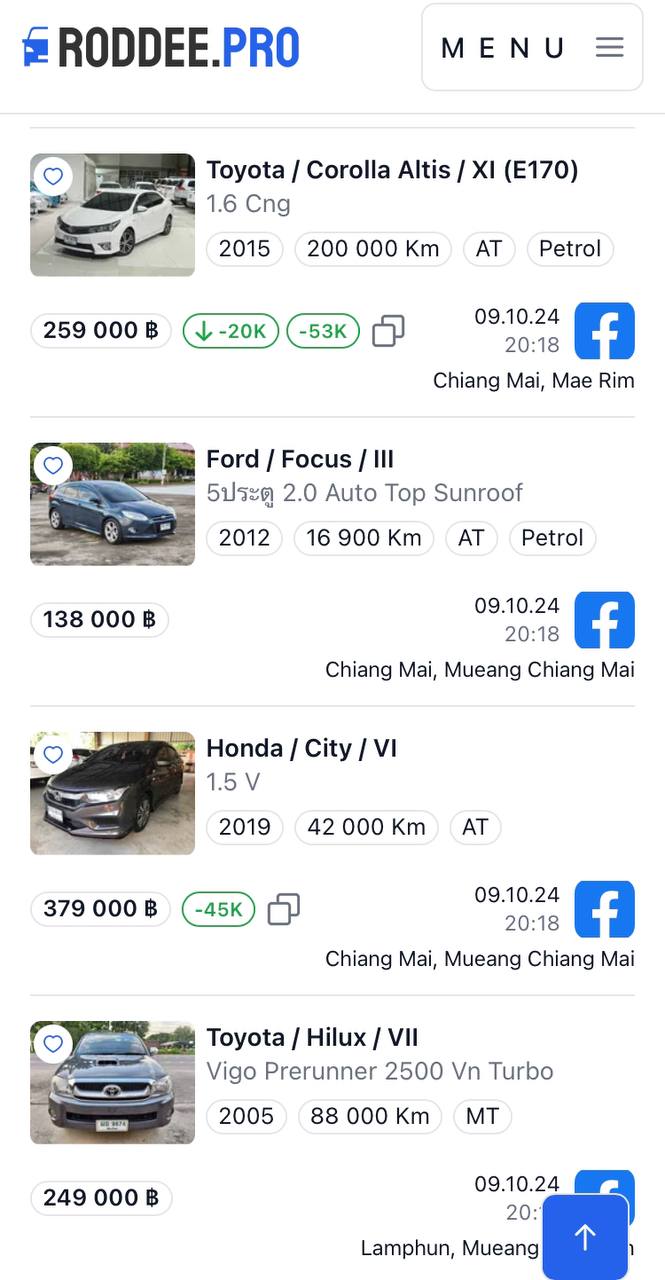Favorite the Toyota Corolla Altis listing
This screenshot has height=1280, width=665.
coord(53,177)
